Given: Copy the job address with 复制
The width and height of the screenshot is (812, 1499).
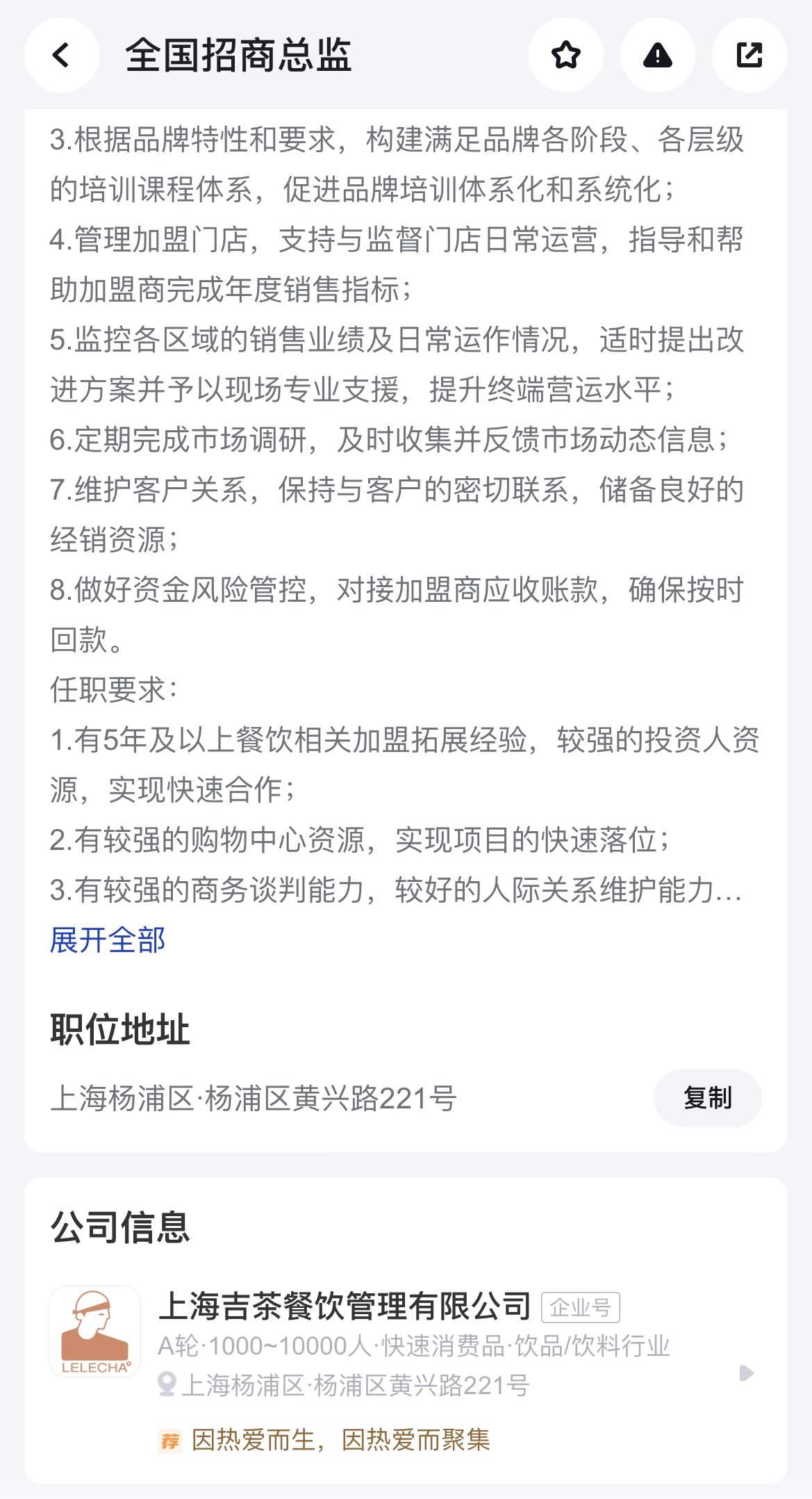Looking at the screenshot, I should tap(707, 1098).
